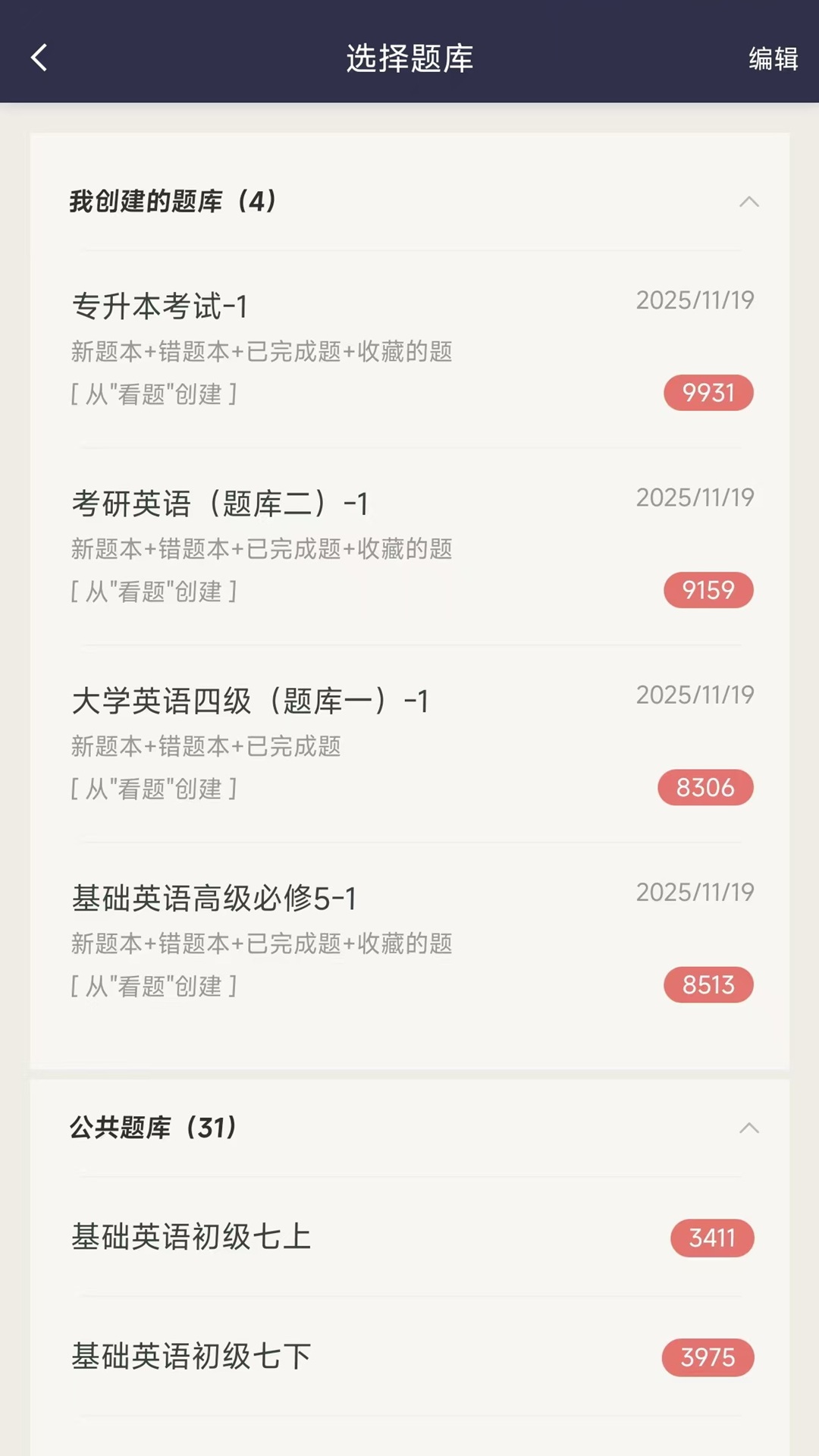Tap the 编辑 button to edit question banks

click(774, 58)
